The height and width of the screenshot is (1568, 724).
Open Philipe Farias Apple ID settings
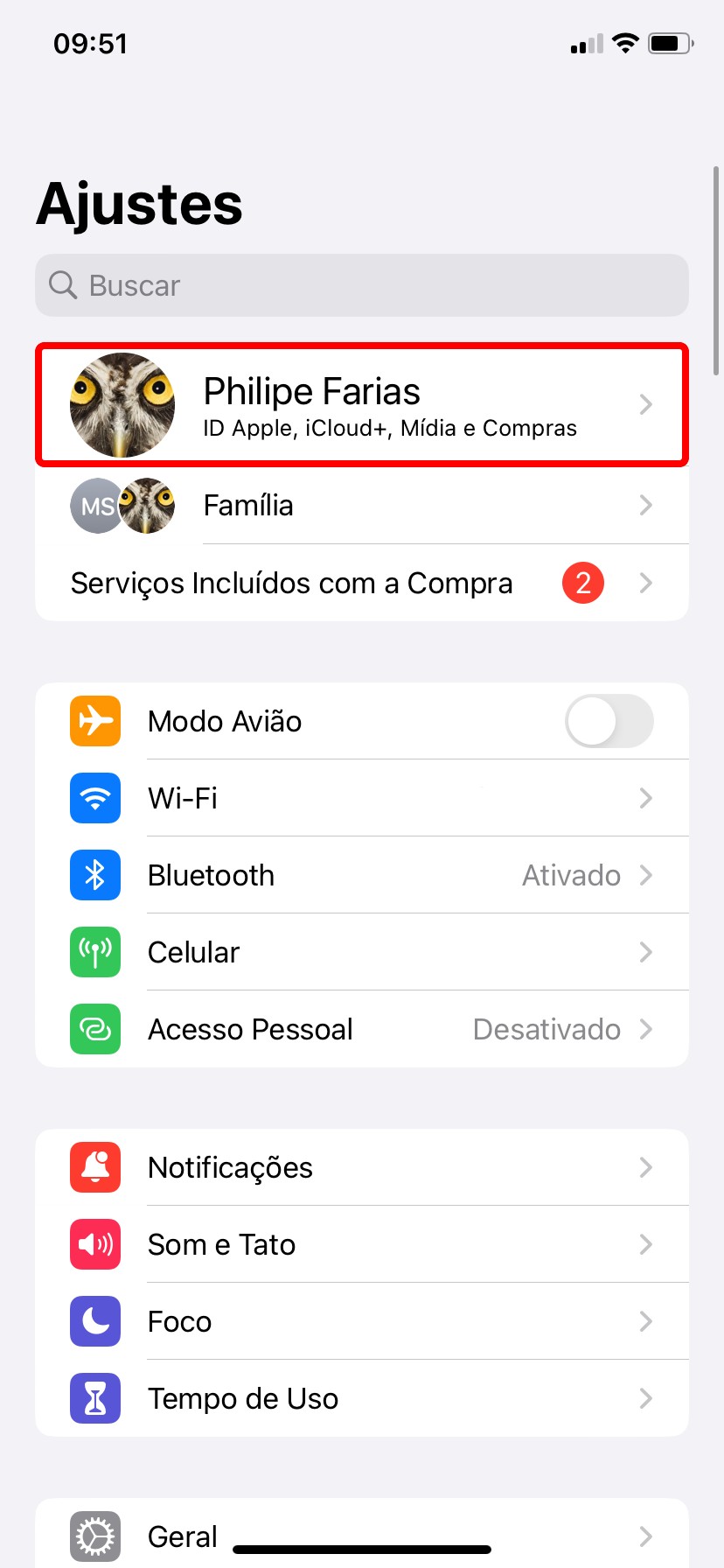(x=361, y=404)
